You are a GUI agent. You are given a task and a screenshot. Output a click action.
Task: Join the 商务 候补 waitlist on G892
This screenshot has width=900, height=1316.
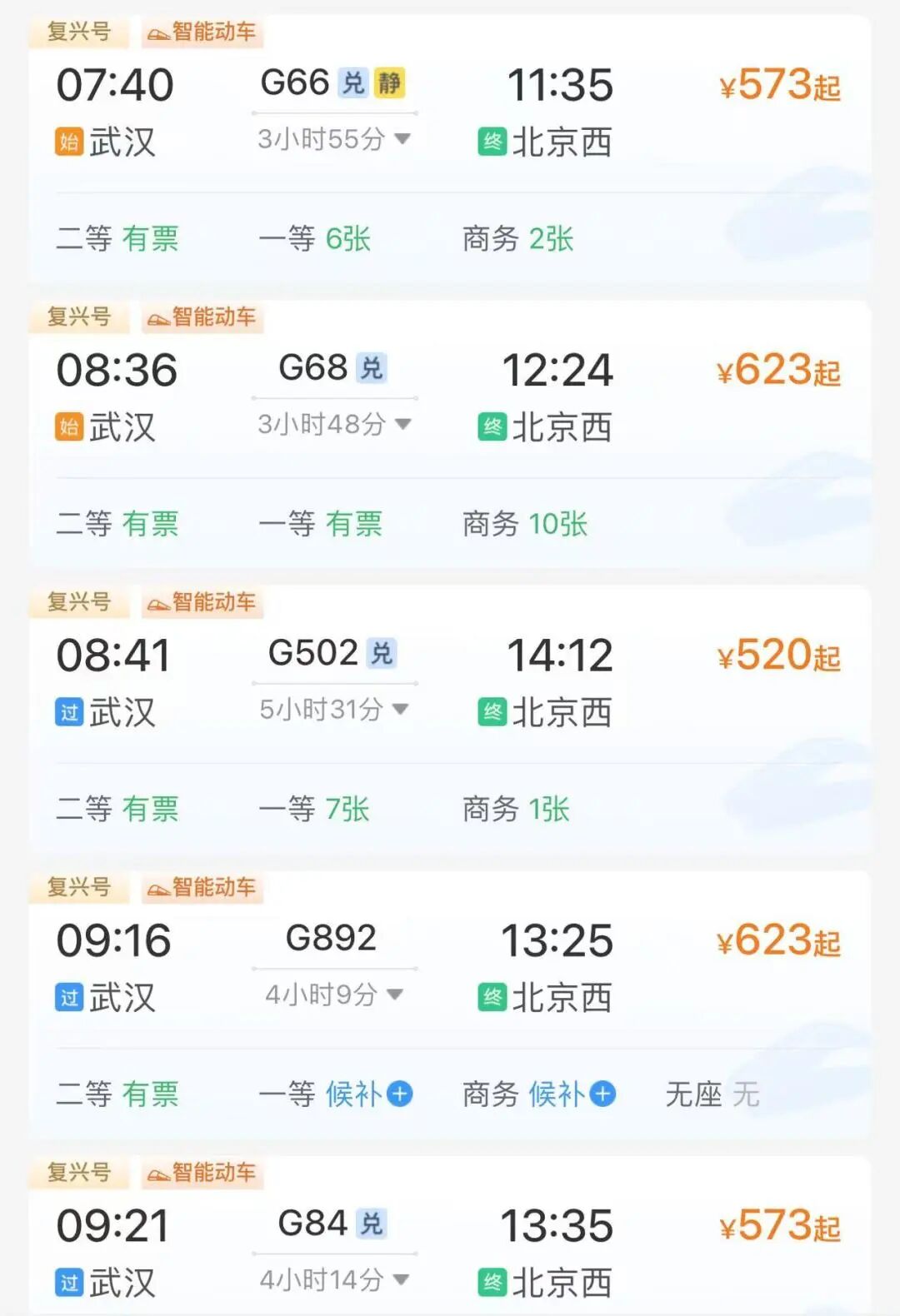click(602, 1094)
